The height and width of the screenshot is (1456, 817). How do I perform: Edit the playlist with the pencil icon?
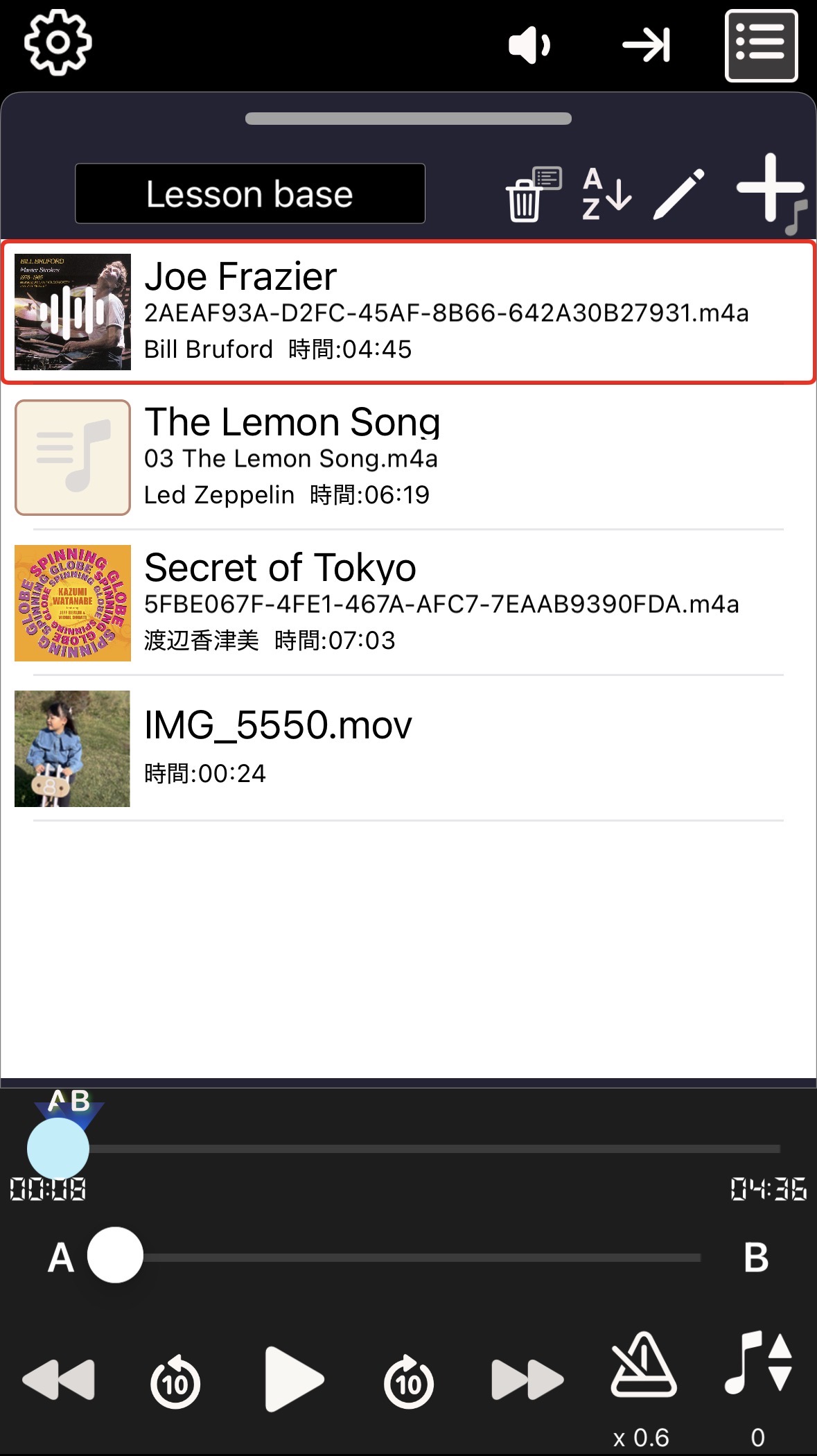(x=679, y=194)
